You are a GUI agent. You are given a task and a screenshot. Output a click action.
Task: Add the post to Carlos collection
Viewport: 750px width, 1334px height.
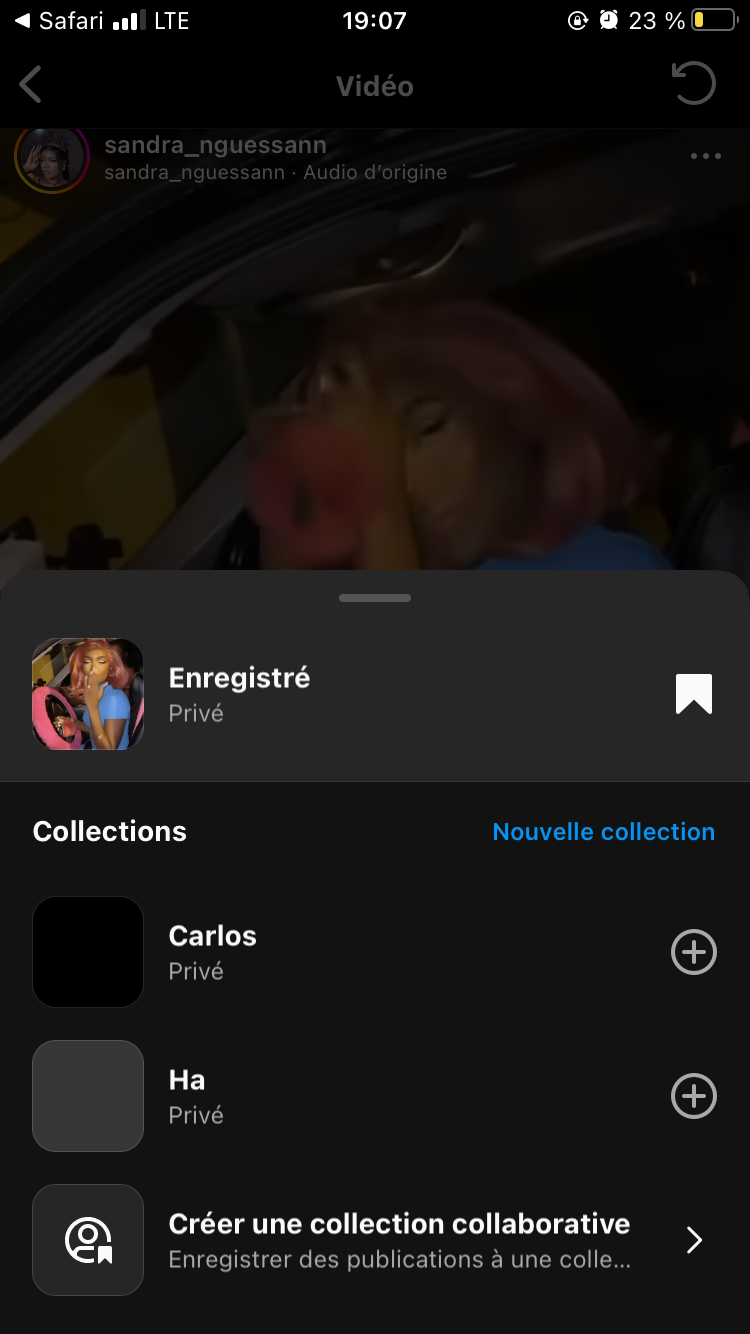click(693, 952)
